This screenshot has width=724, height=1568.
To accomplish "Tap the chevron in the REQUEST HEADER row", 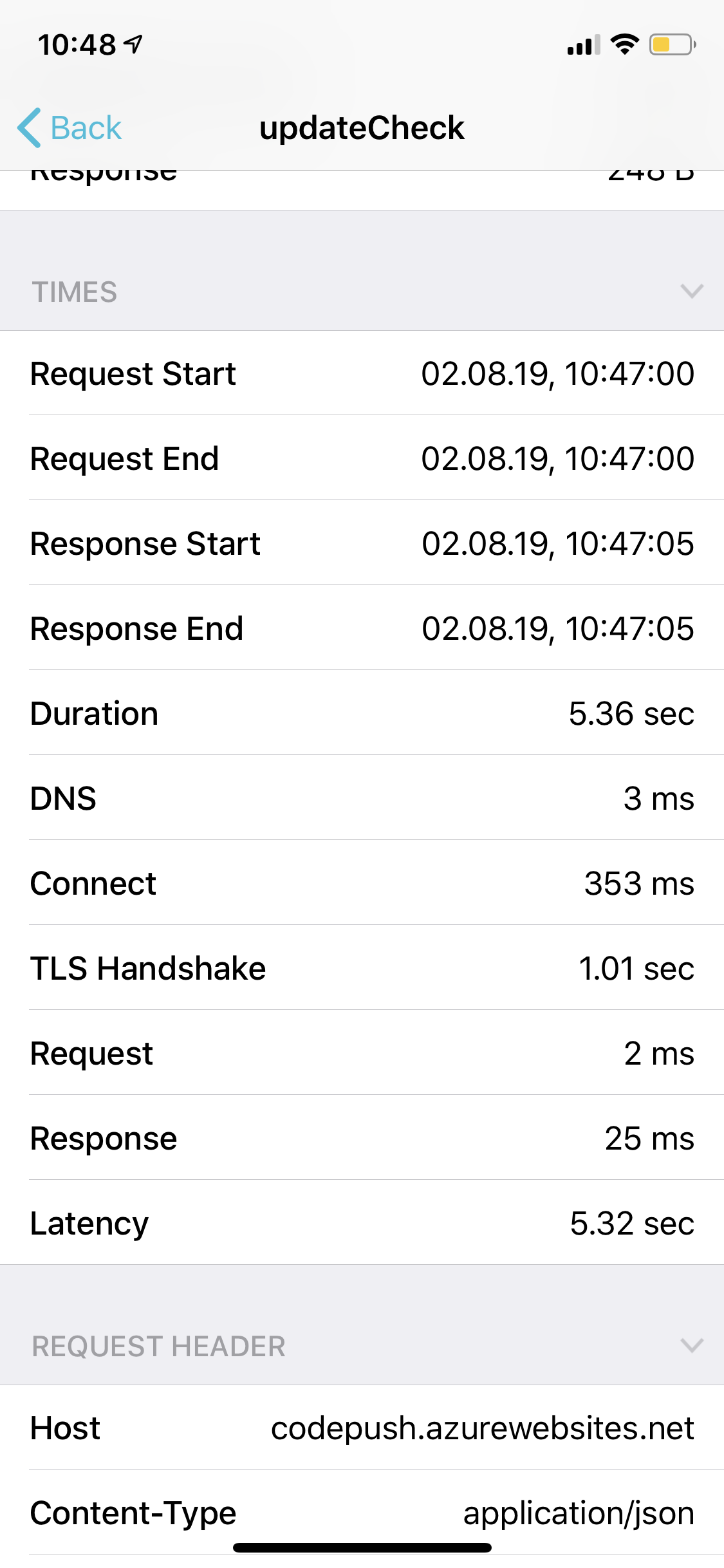I will (x=691, y=1346).
